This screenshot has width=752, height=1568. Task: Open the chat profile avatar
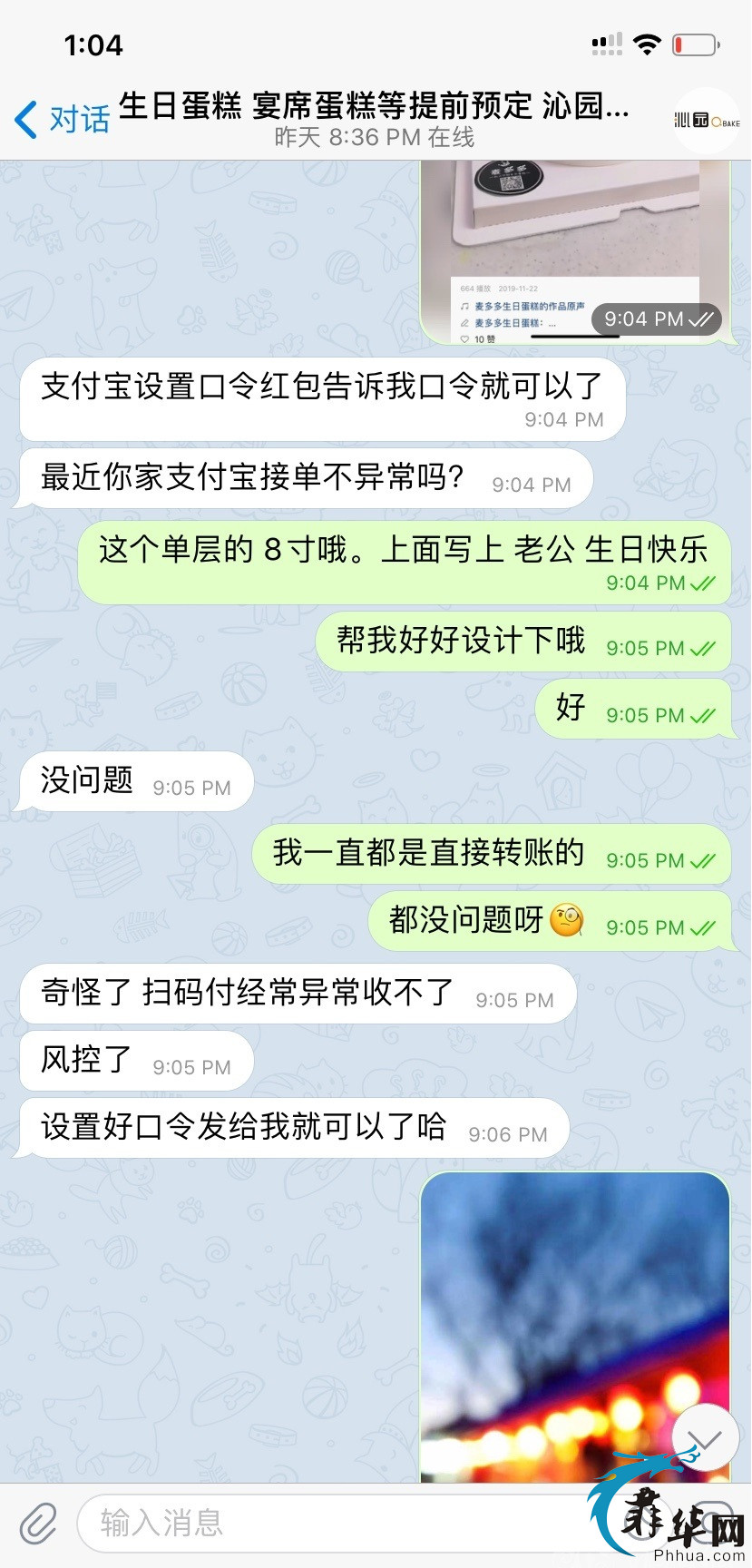(x=707, y=121)
